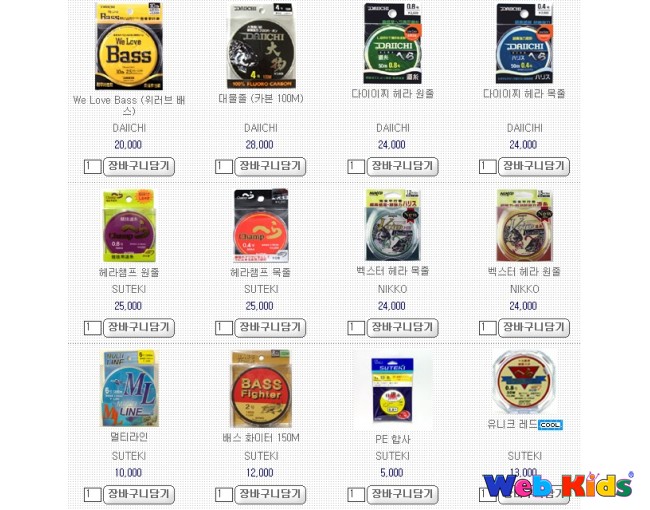Add 다이이찌 헤라 목줄 to the cart
The width and height of the screenshot is (650, 510).
pyautogui.click(x=533, y=166)
